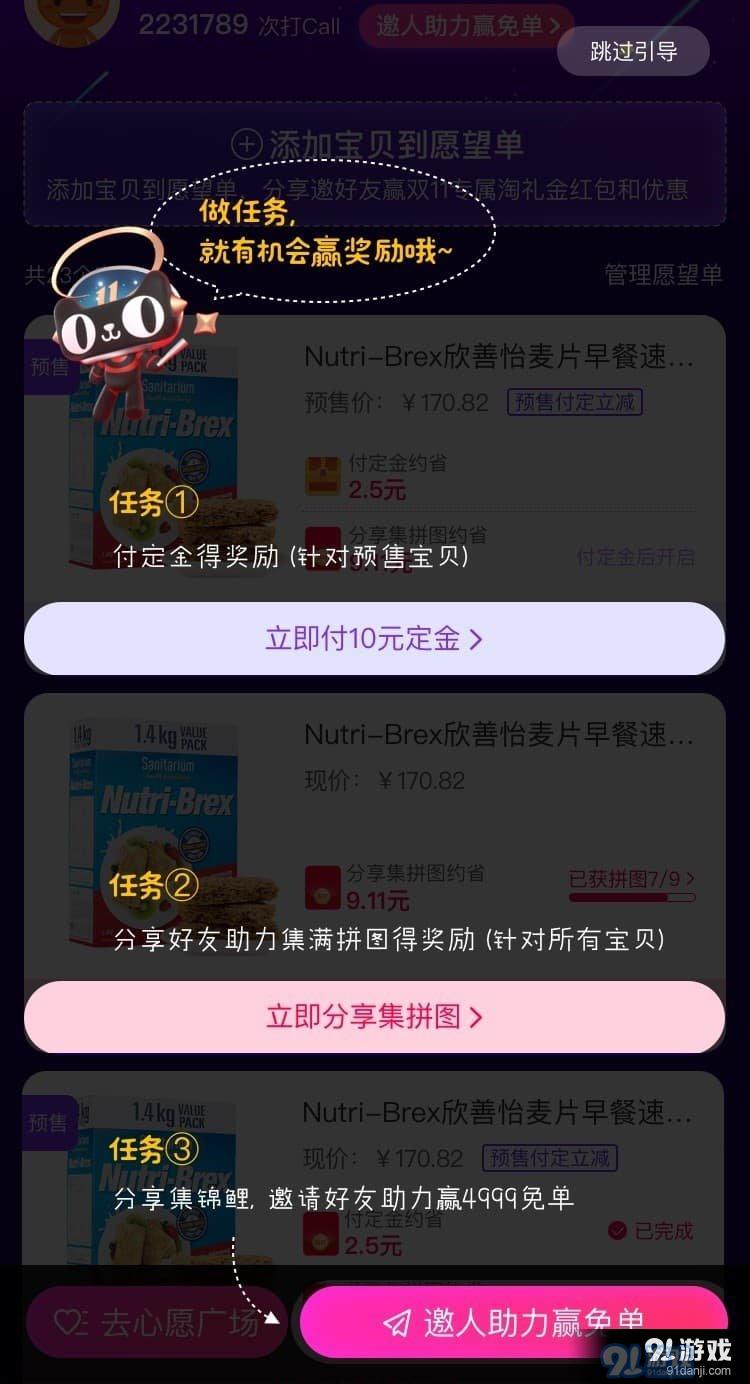
Task: Tap 邀人助力赢免单 at the bottom
Action: tap(513, 1322)
